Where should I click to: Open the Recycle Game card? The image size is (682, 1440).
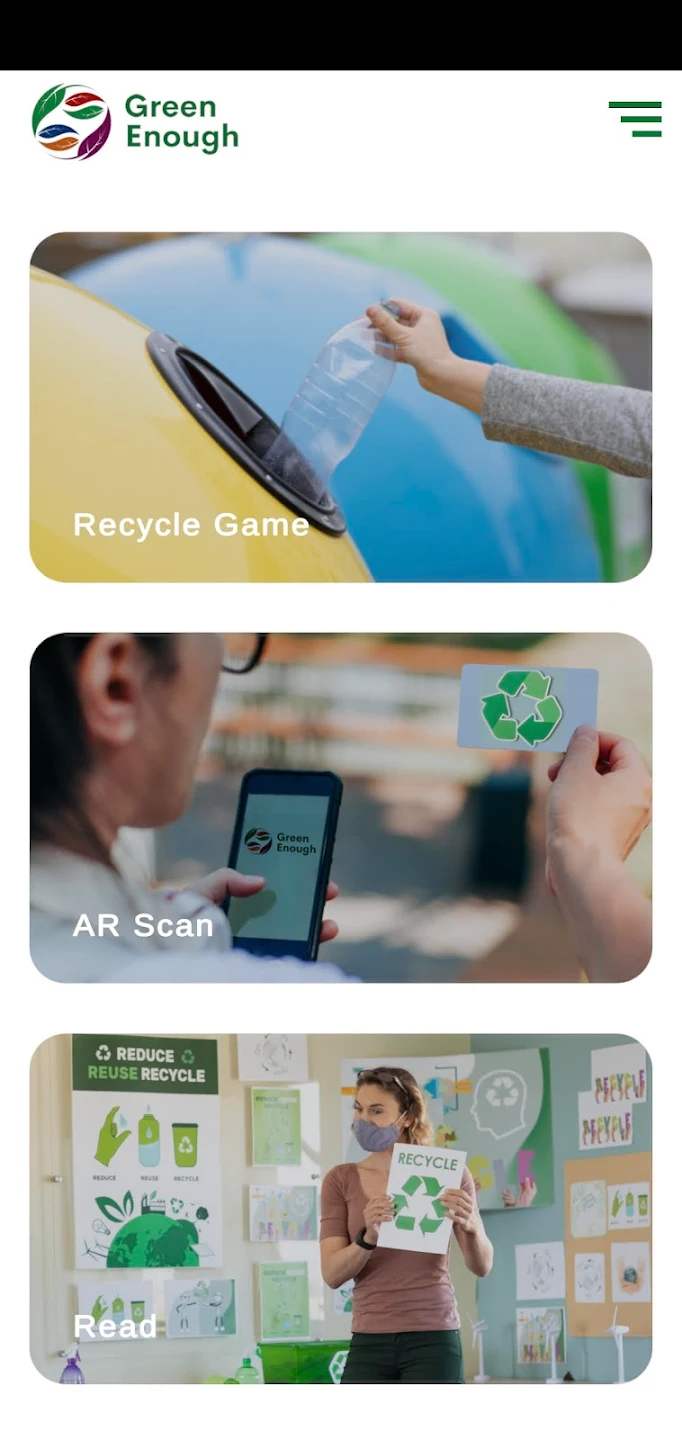tap(341, 407)
